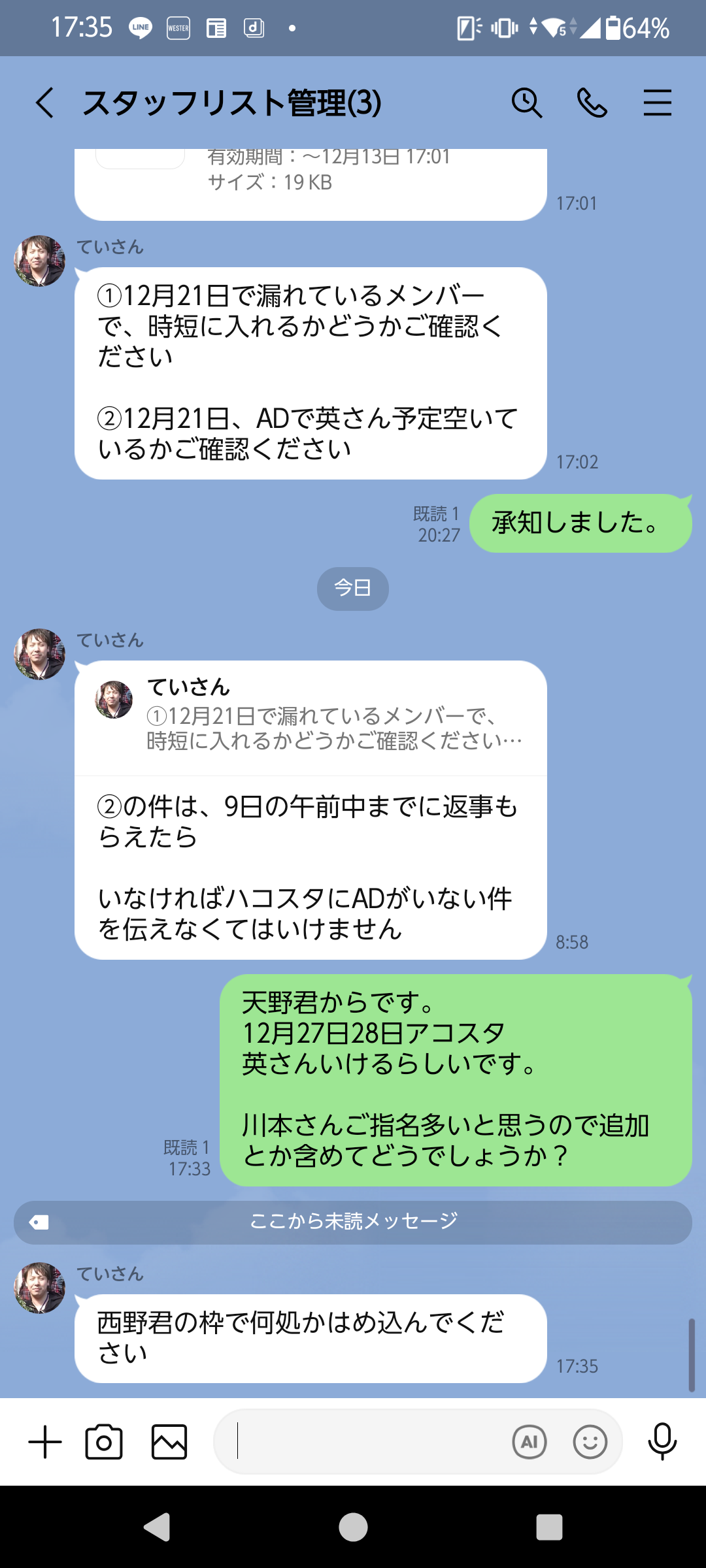Screen dimensions: 706x1568
Task: Open the photo gallery picker
Action: tap(169, 1442)
